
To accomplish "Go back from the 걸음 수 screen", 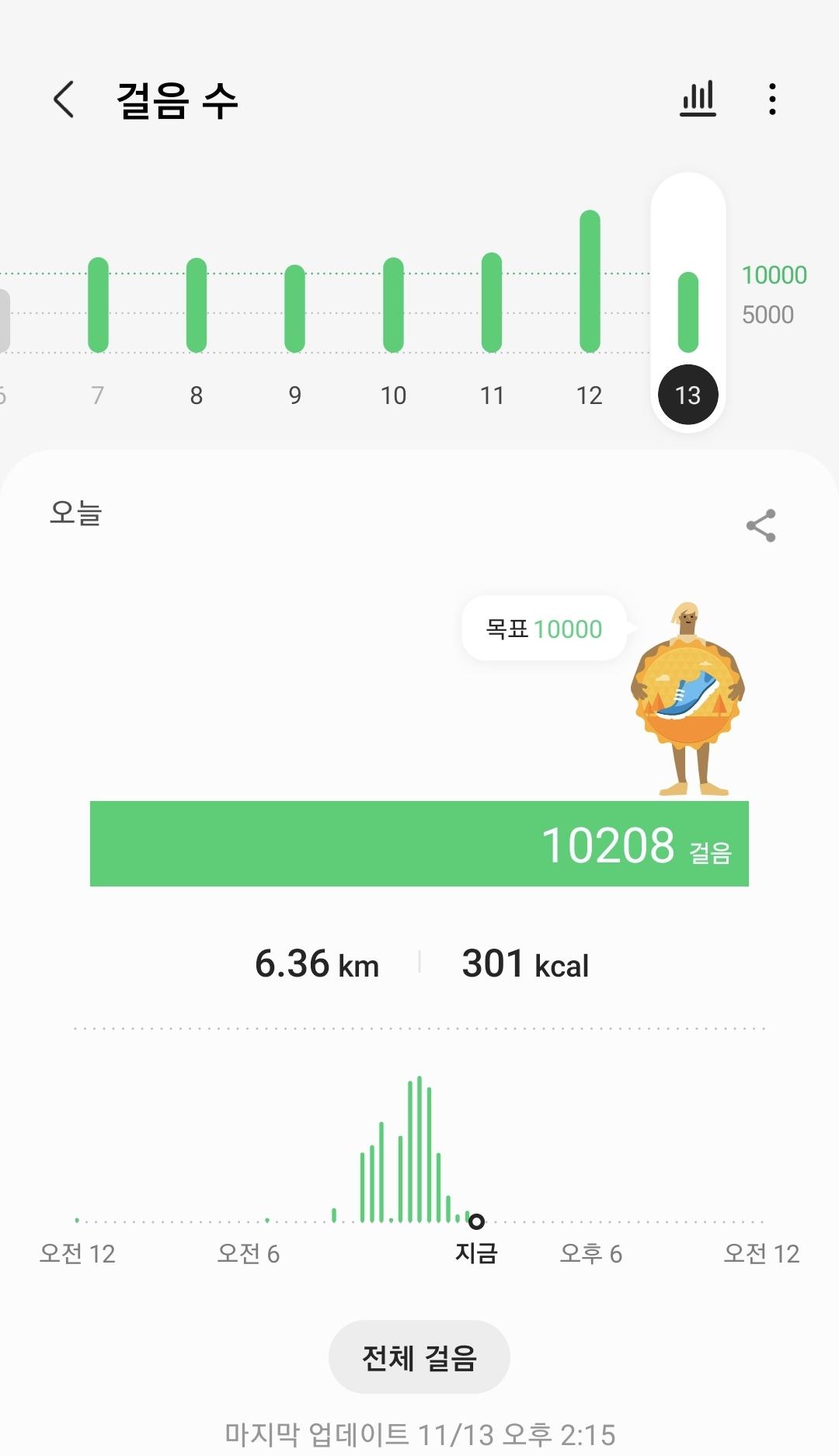I will [x=64, y=99].
